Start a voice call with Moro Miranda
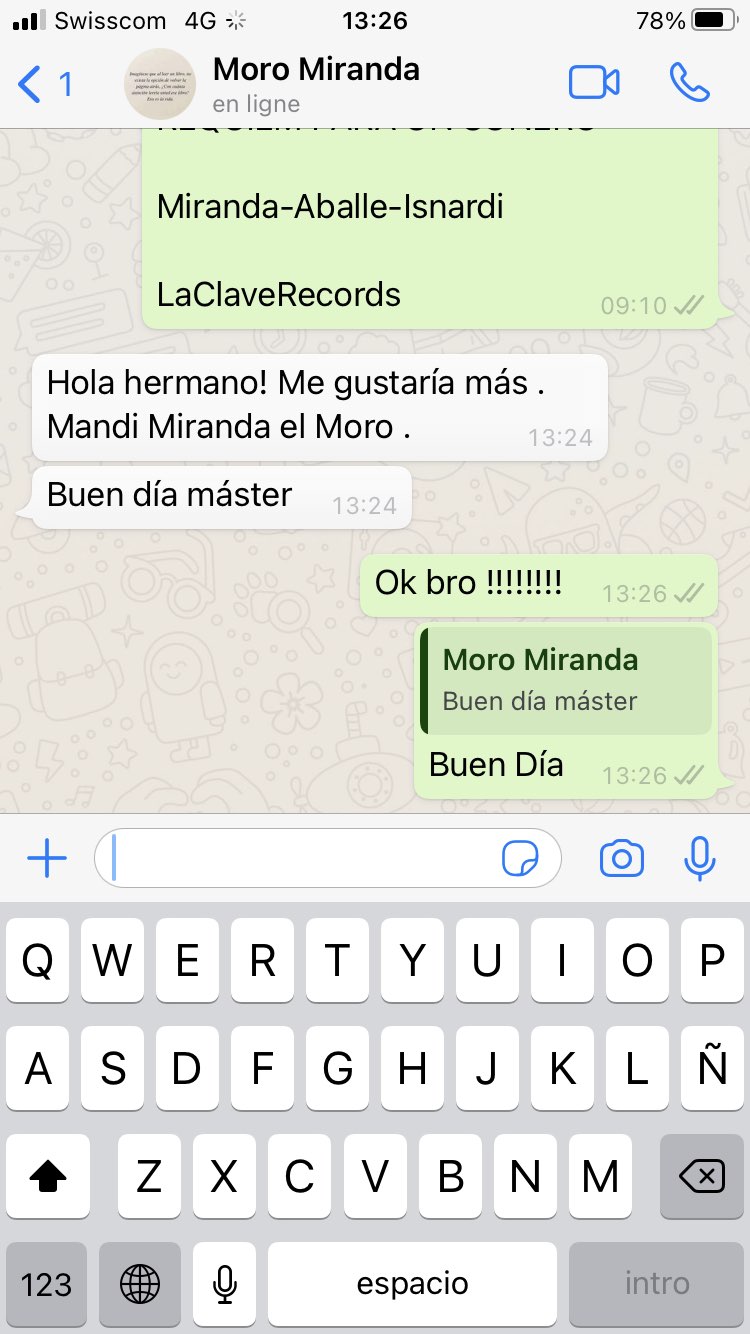750x1334 pixels. 689,83
